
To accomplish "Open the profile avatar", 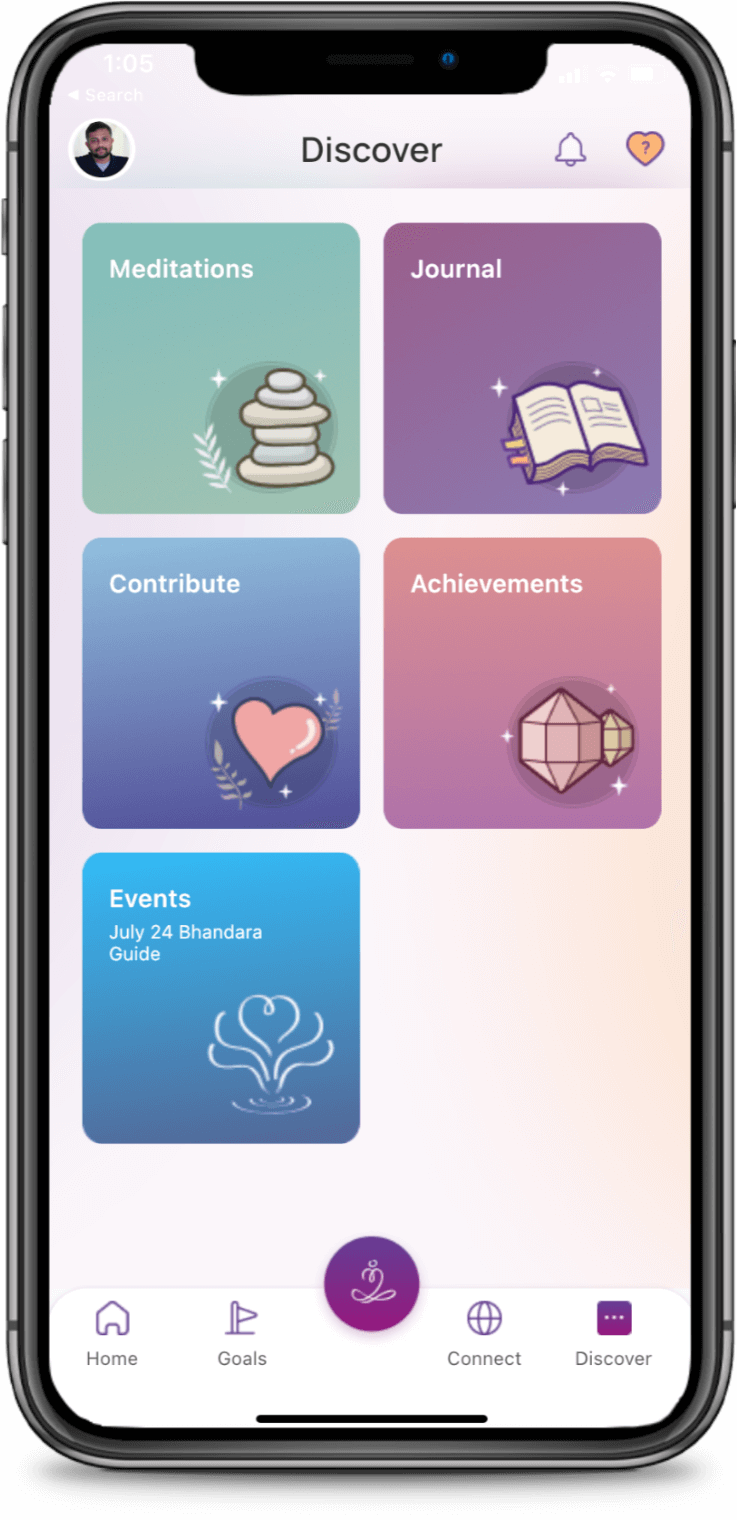I will [x=102, y=150].
